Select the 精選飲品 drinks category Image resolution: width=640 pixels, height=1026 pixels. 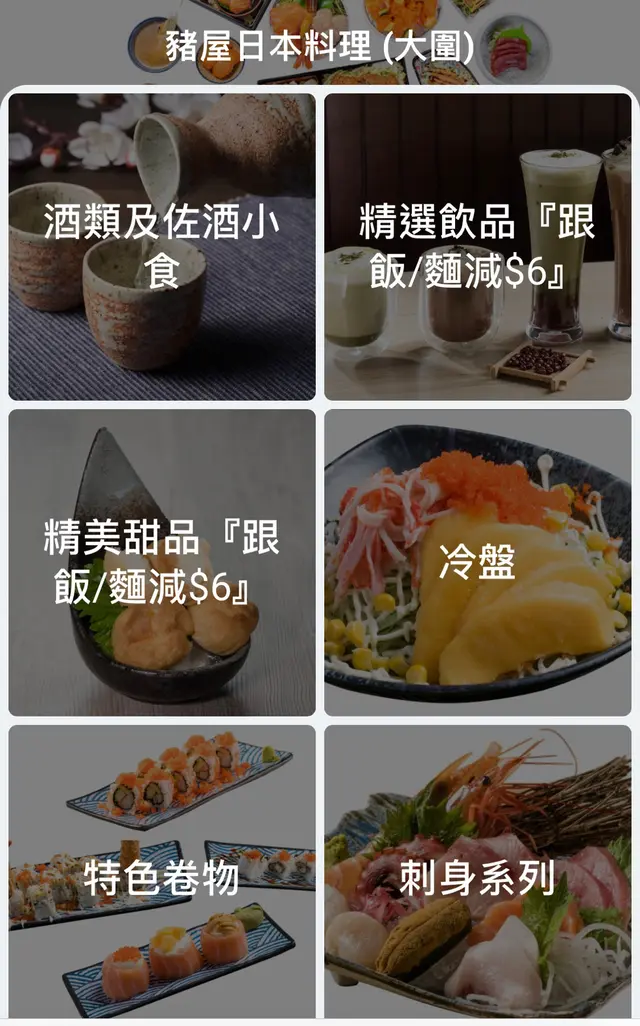pos(477,246)
